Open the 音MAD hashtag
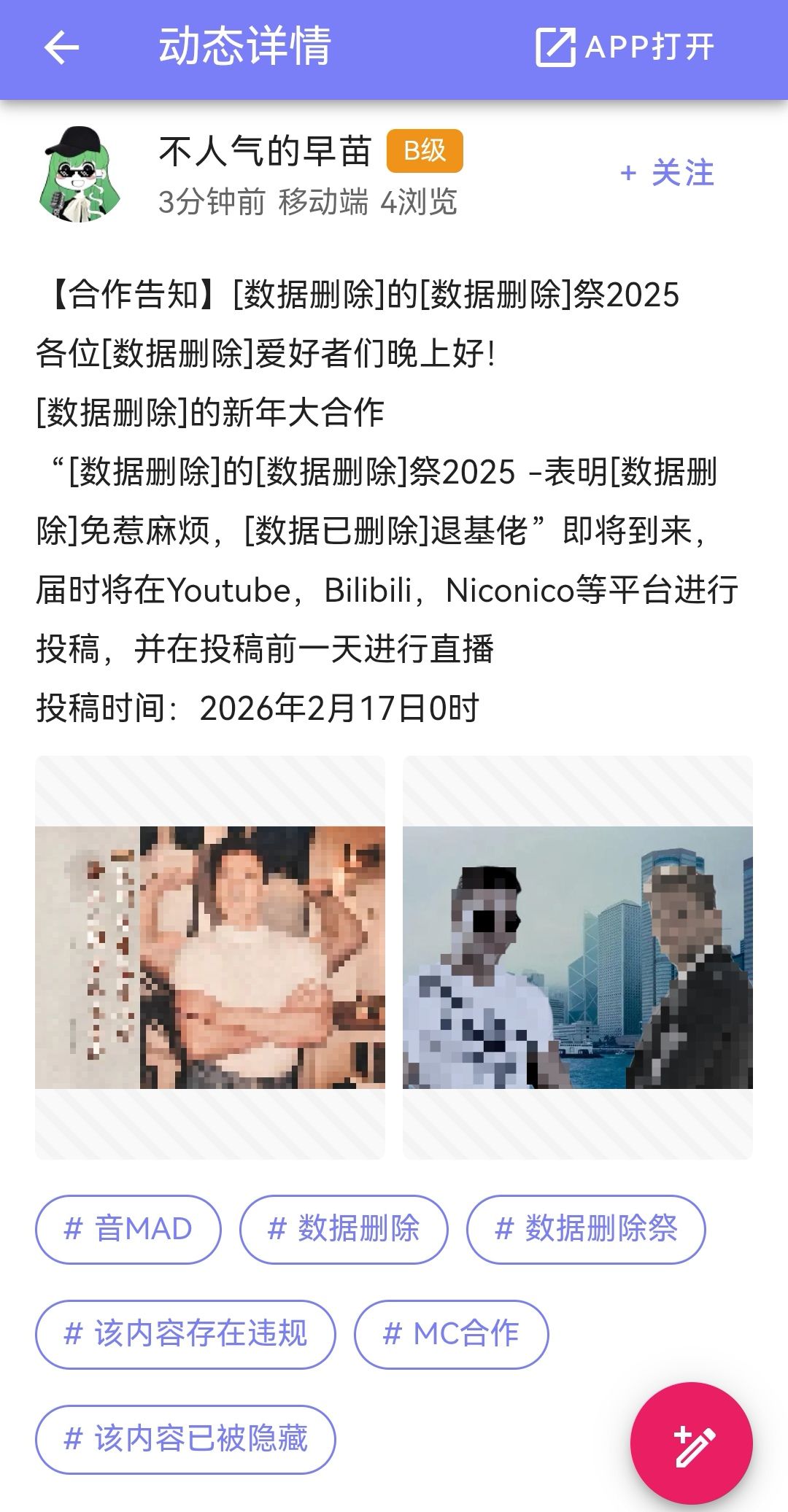Image resolution: width=788 pixels, height=1512 pixels. (x=128, y=1229)
